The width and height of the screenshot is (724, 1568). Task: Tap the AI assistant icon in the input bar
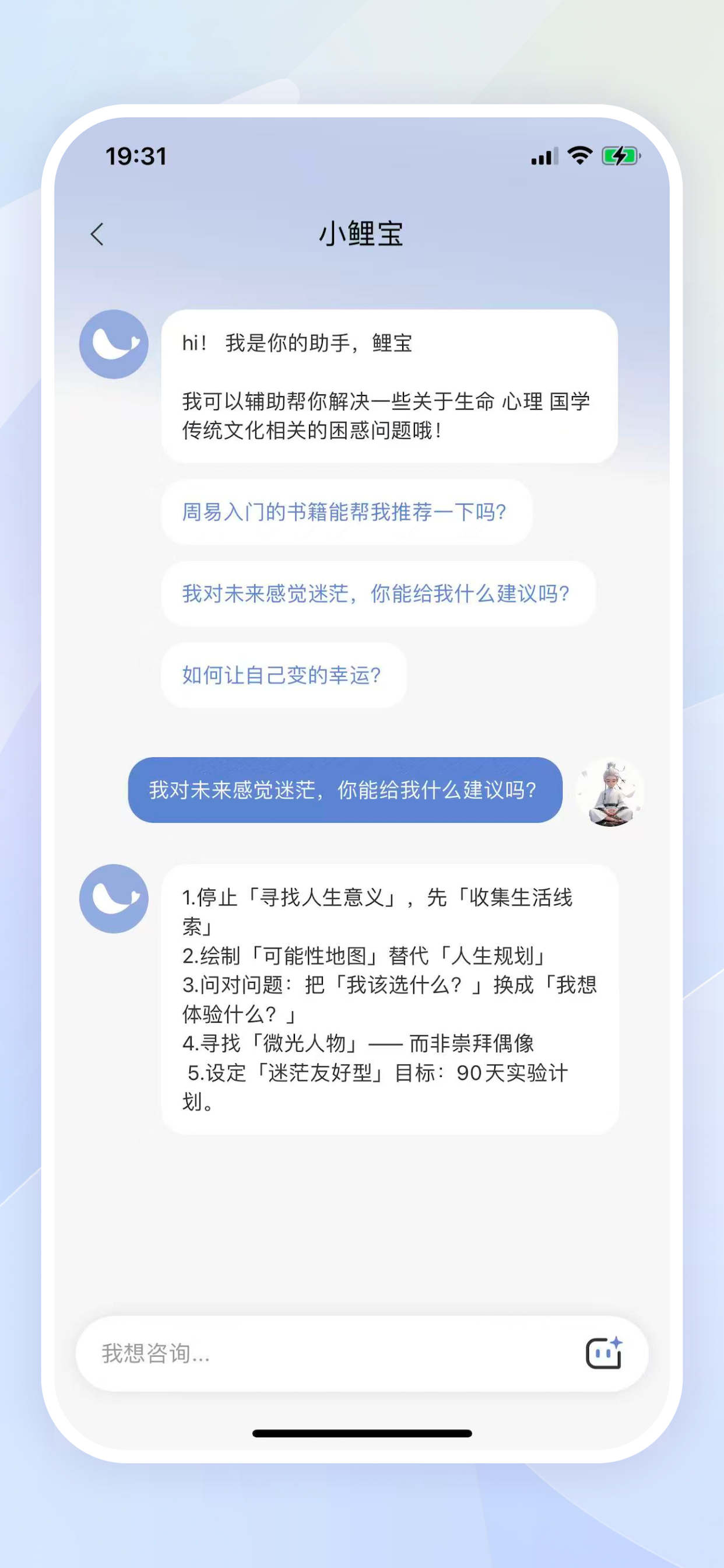click(603, 1353)
